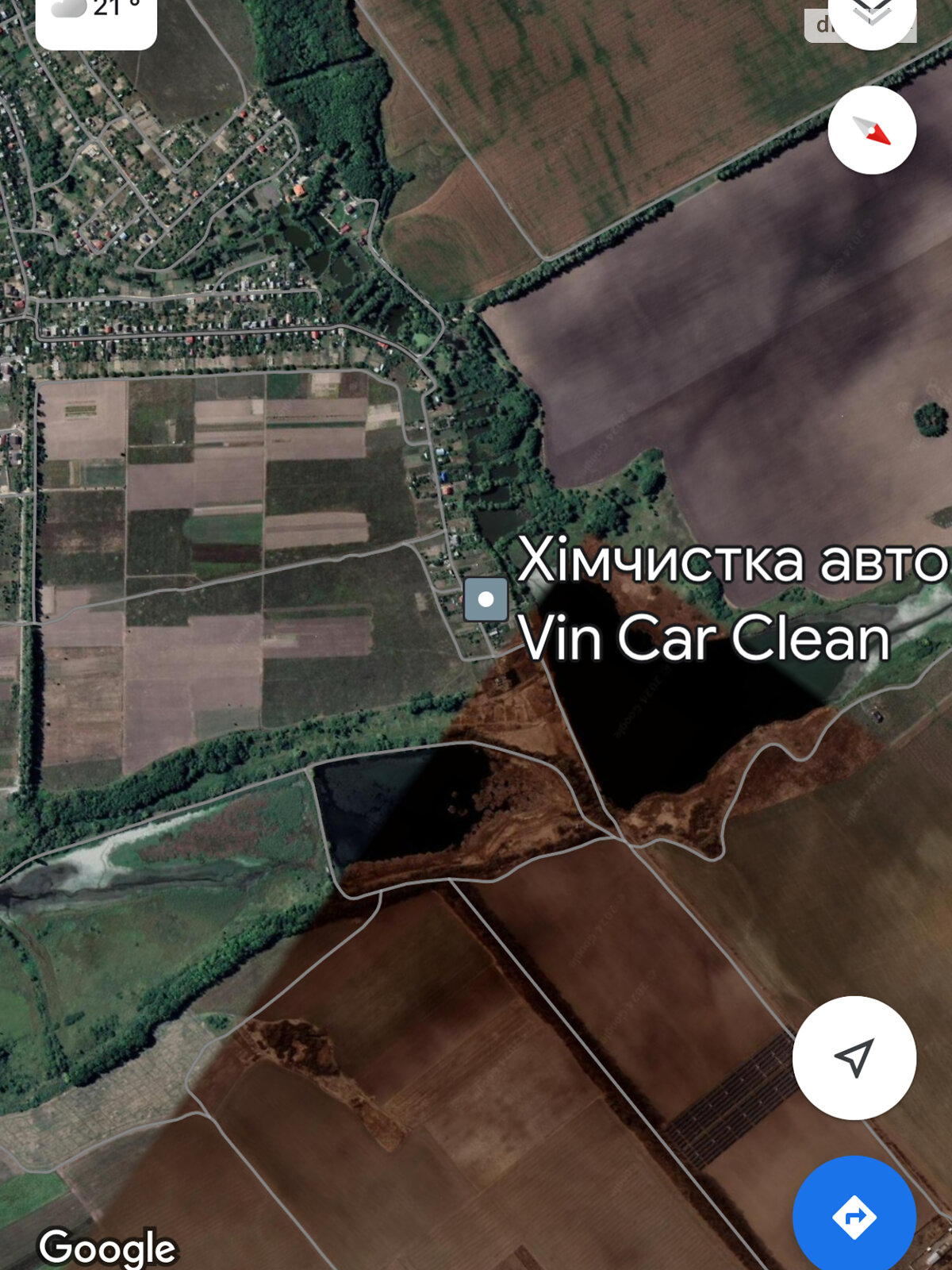Open directions with the blue button
Viewport: 952px width, 1270px height.
854,1216
